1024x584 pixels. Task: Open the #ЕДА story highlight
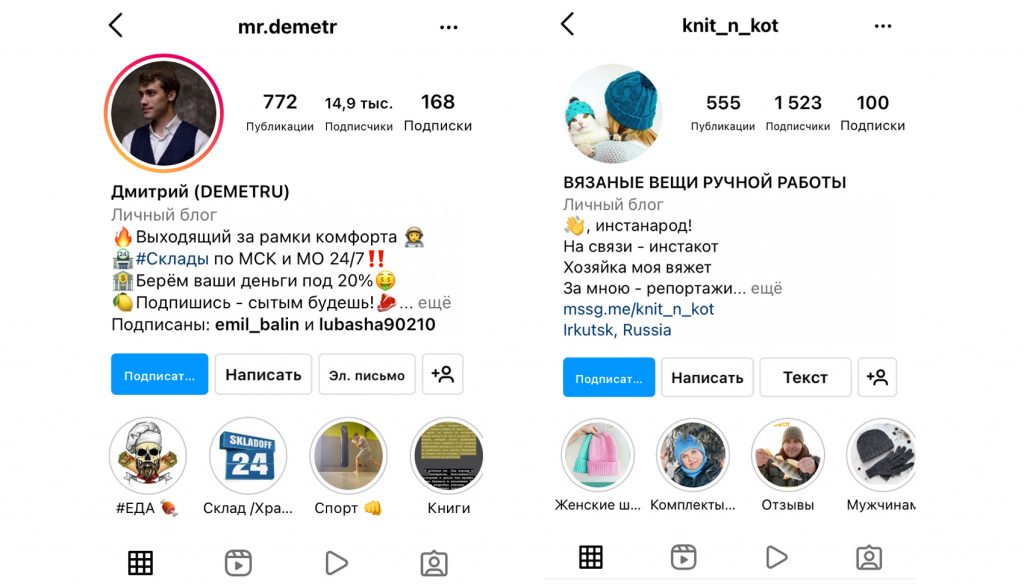tap(147, 456)
